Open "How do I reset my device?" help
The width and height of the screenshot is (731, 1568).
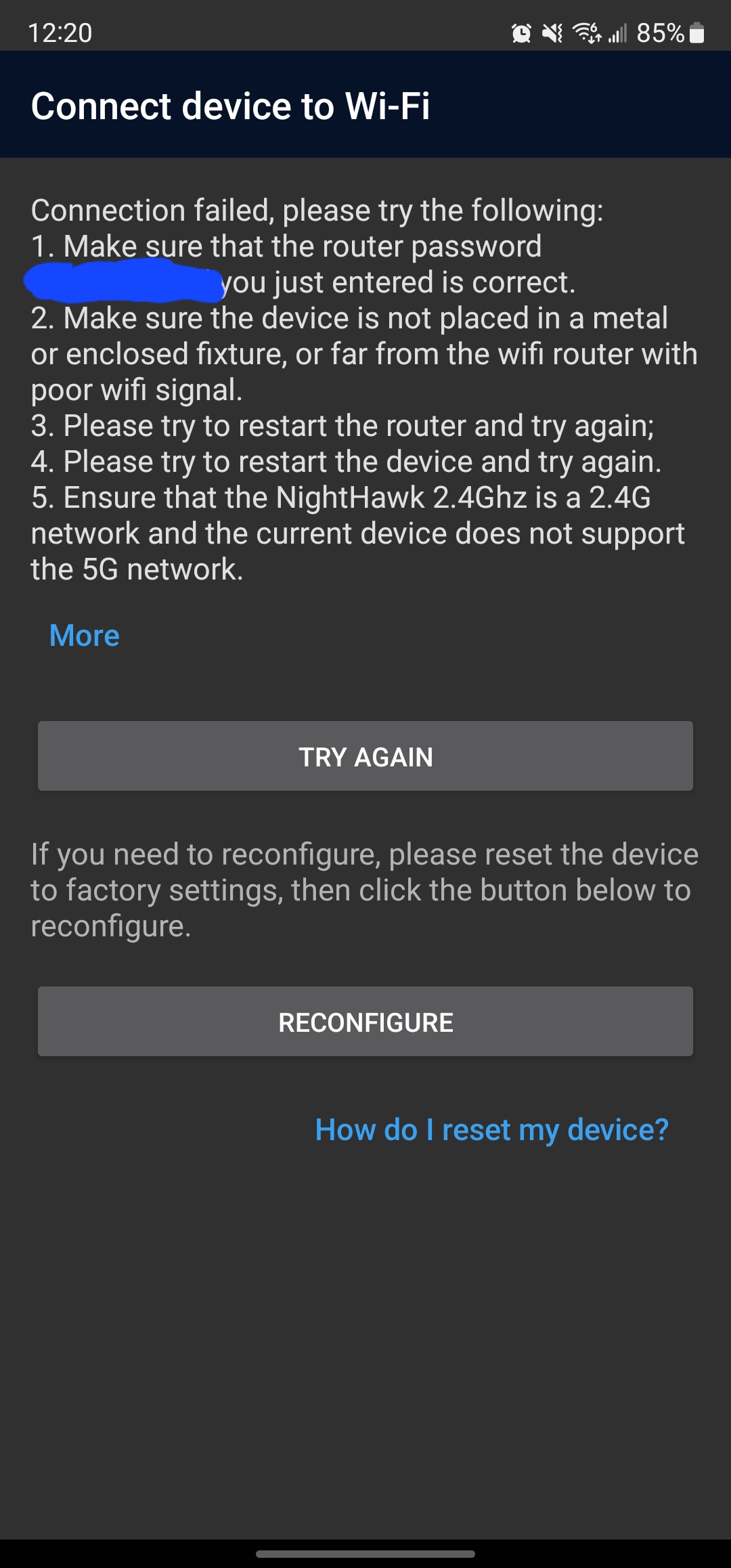tap(492, 1130)
